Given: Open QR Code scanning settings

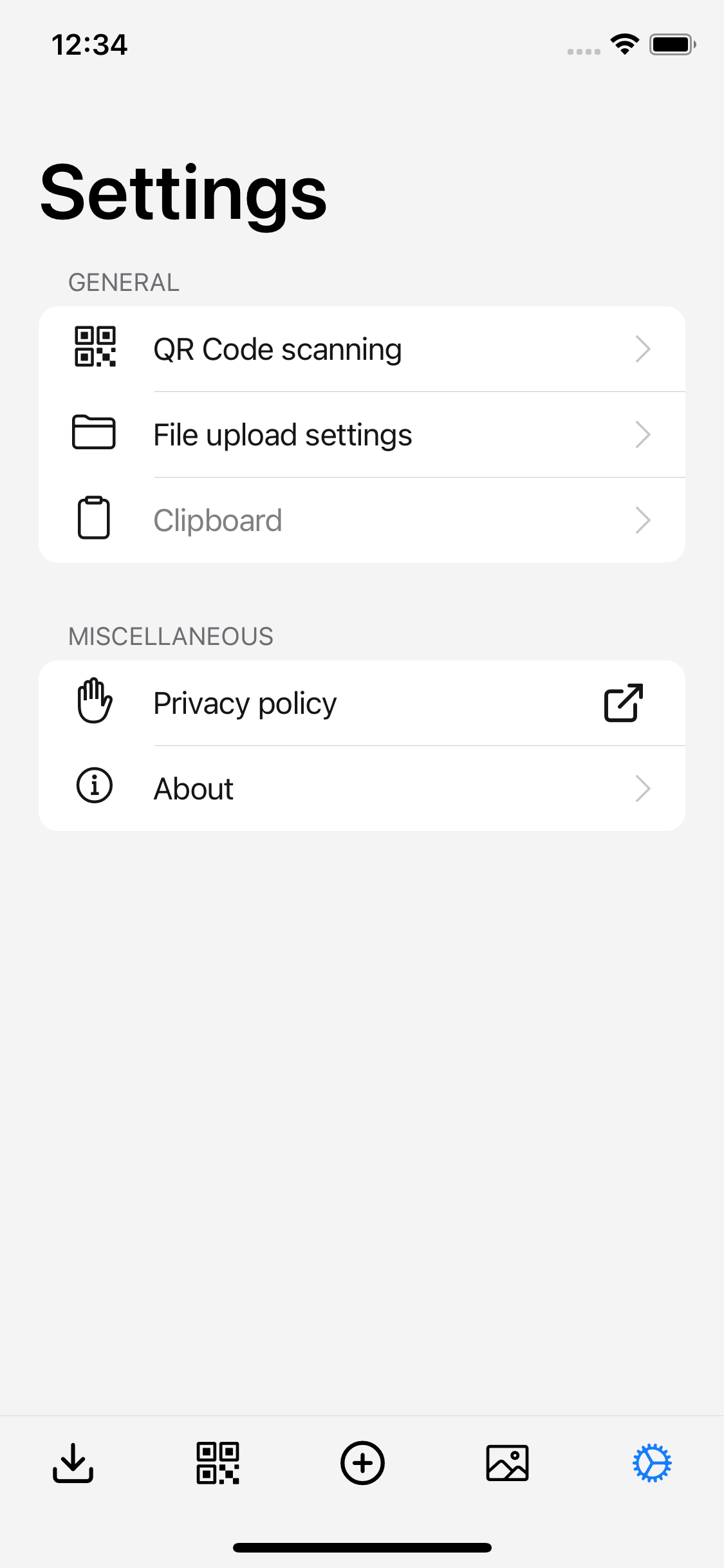Looking at the screenshot, I should pyautogui.click(x=362, y=349).
